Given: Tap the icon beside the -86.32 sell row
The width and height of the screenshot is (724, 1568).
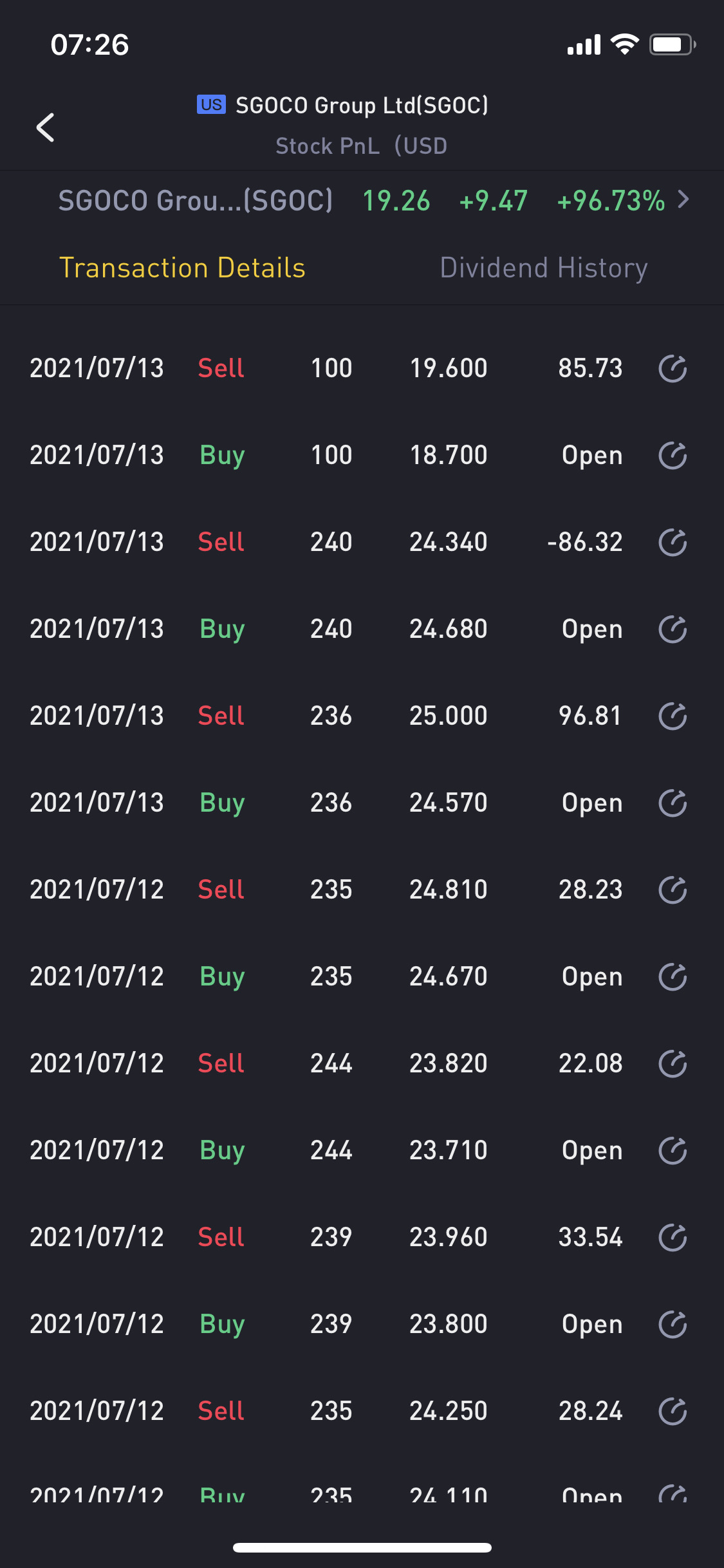Looking at the screenshot, I should tap(673, 543).
